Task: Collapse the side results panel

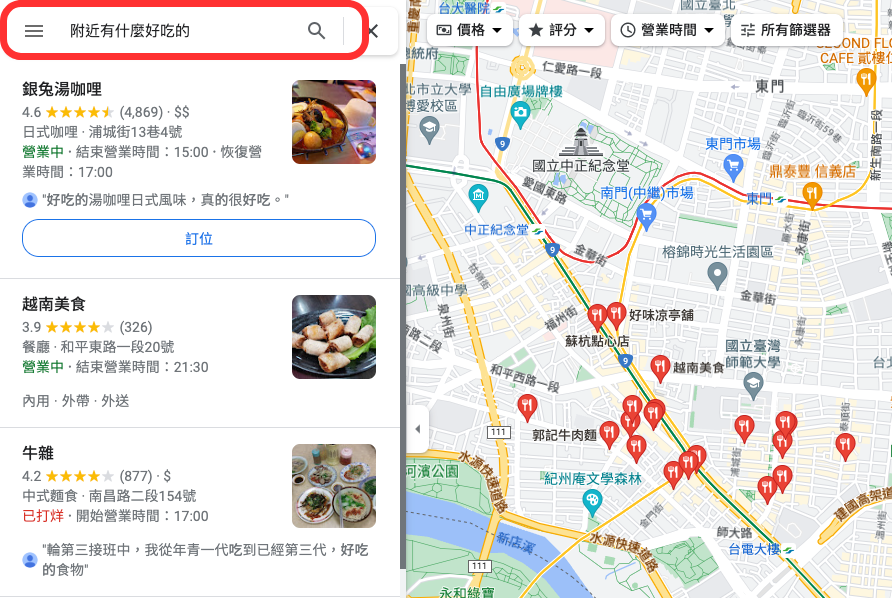Action: 418,430
